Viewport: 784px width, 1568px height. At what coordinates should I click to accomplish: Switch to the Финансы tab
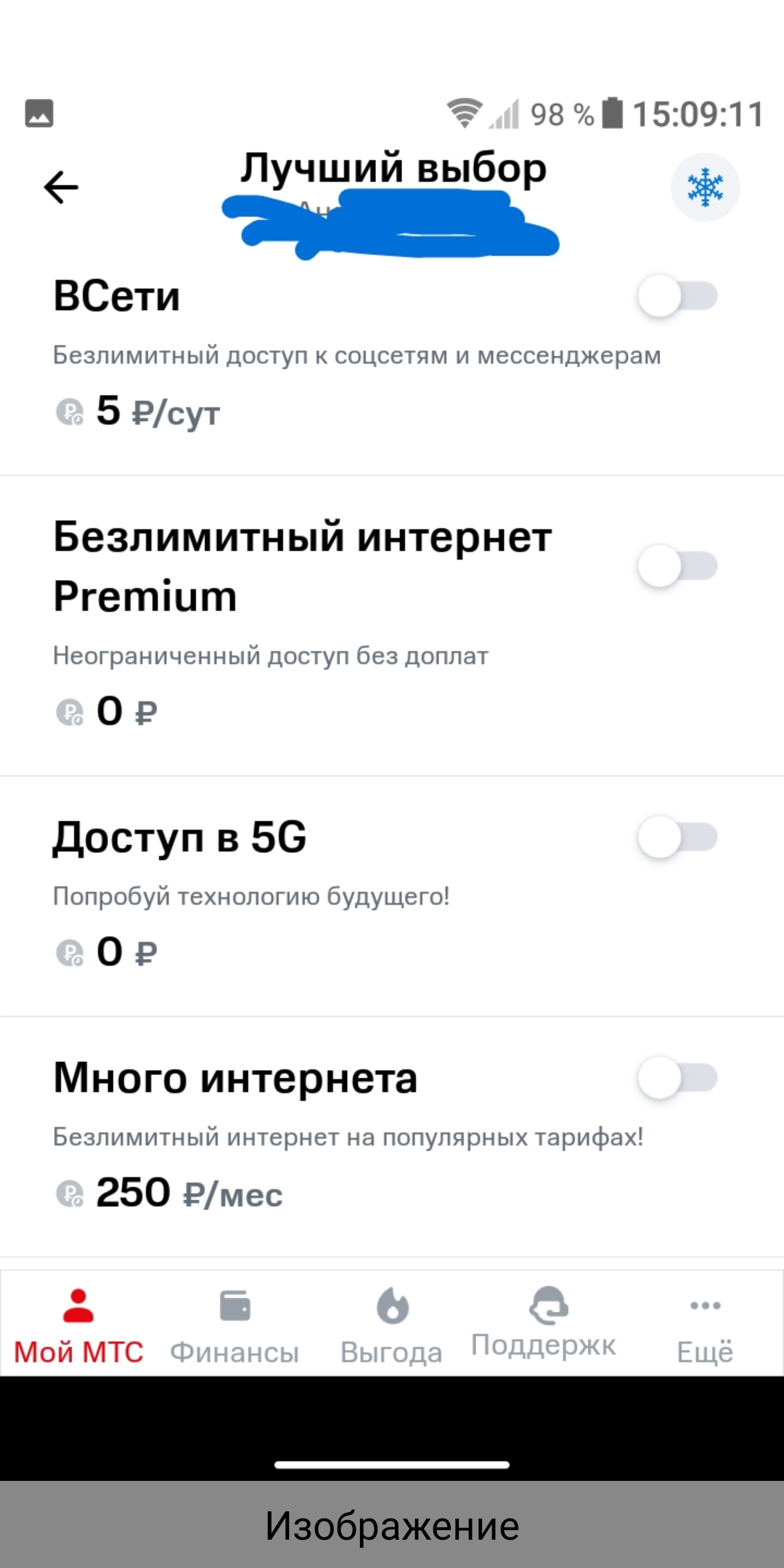pos(234,1326)
